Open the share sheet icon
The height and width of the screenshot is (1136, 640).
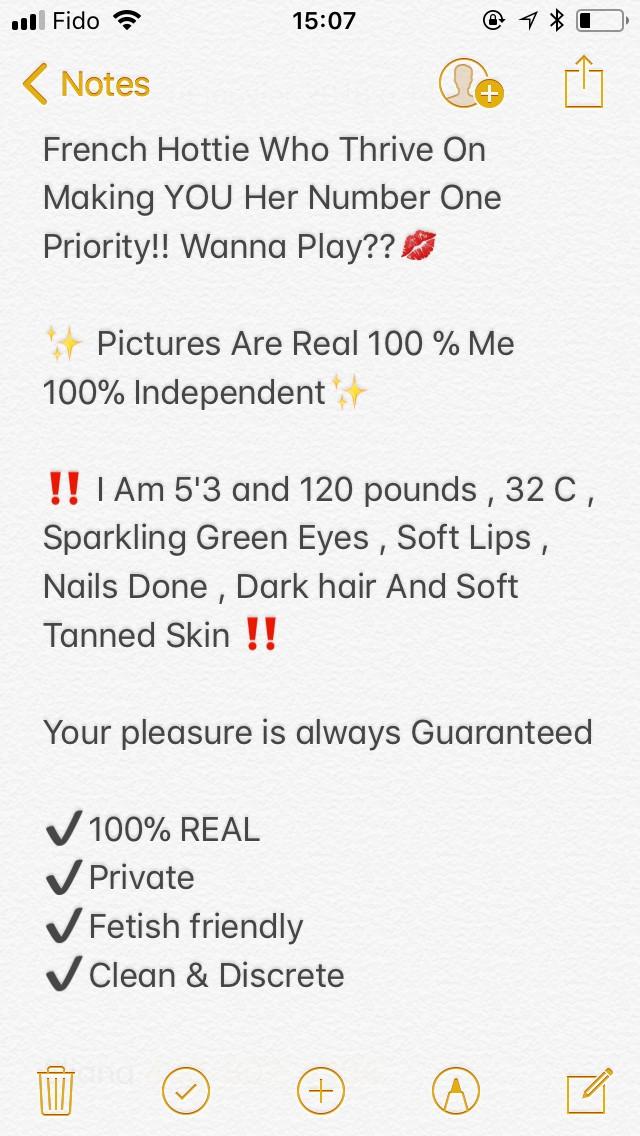pos(583,82)
